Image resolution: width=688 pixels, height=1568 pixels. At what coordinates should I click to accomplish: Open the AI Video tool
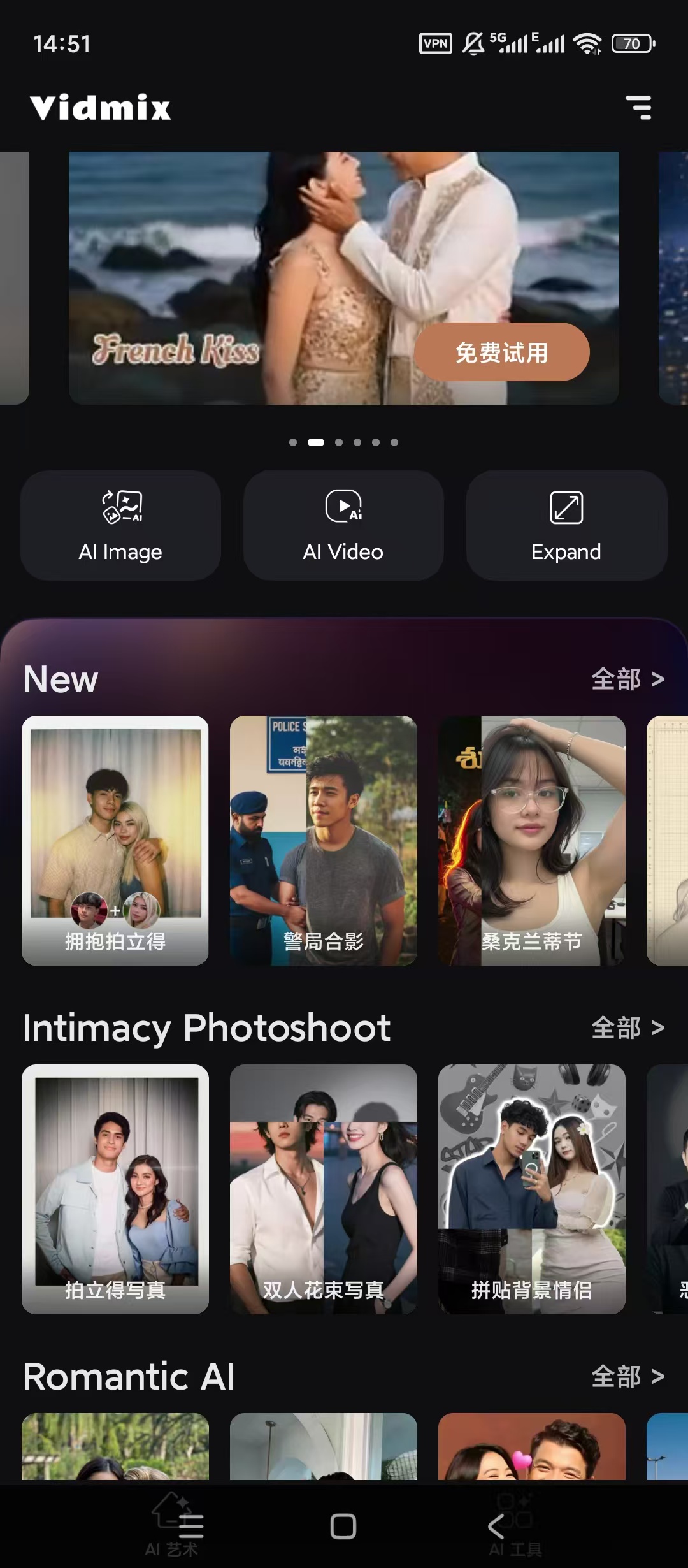point(343,525)
